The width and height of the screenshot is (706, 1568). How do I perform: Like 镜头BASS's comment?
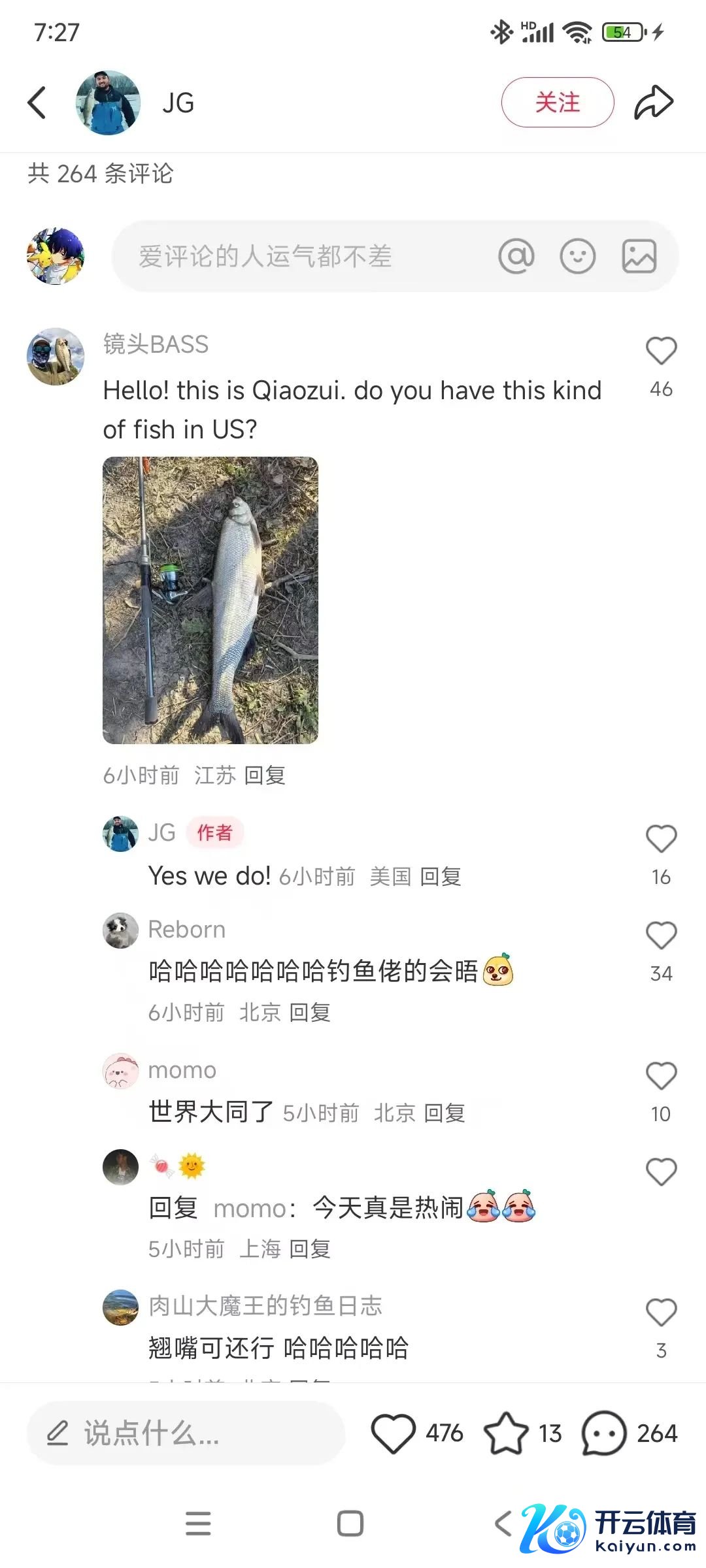pos(661,351)
